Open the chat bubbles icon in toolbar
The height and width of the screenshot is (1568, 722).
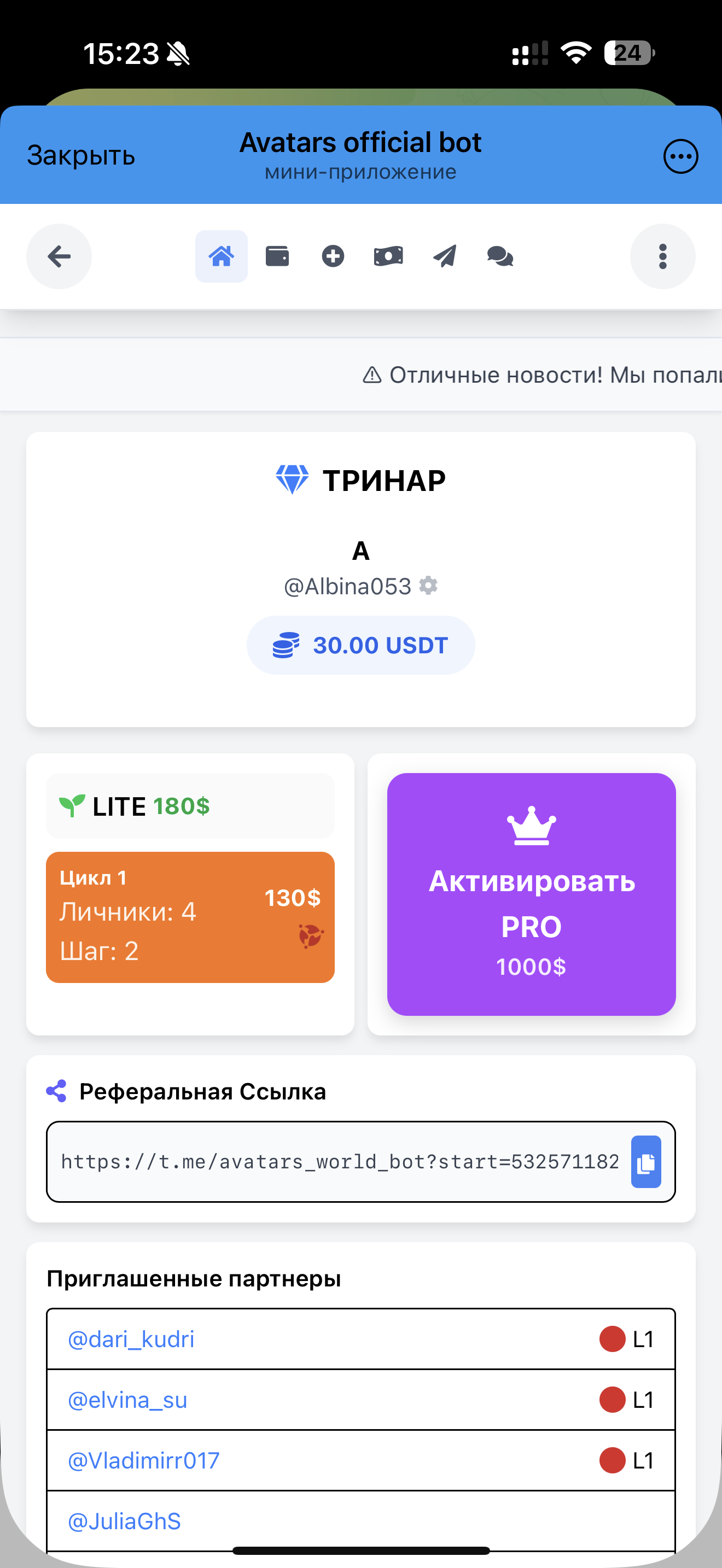[x=500, y=256]
